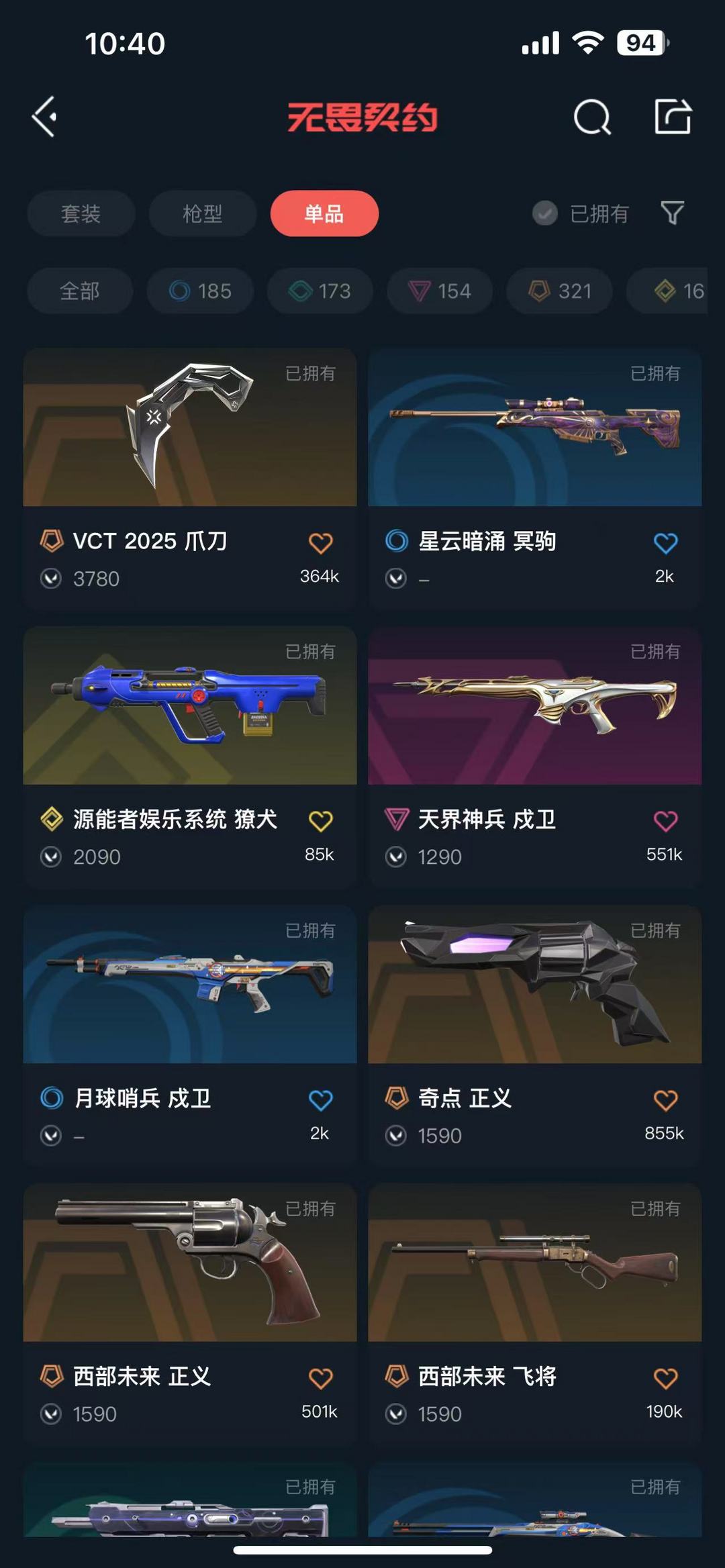The height and width of the screenshot is (1568, 725).
Task: Go back using the top-left arrow
Action: (45, 117)
